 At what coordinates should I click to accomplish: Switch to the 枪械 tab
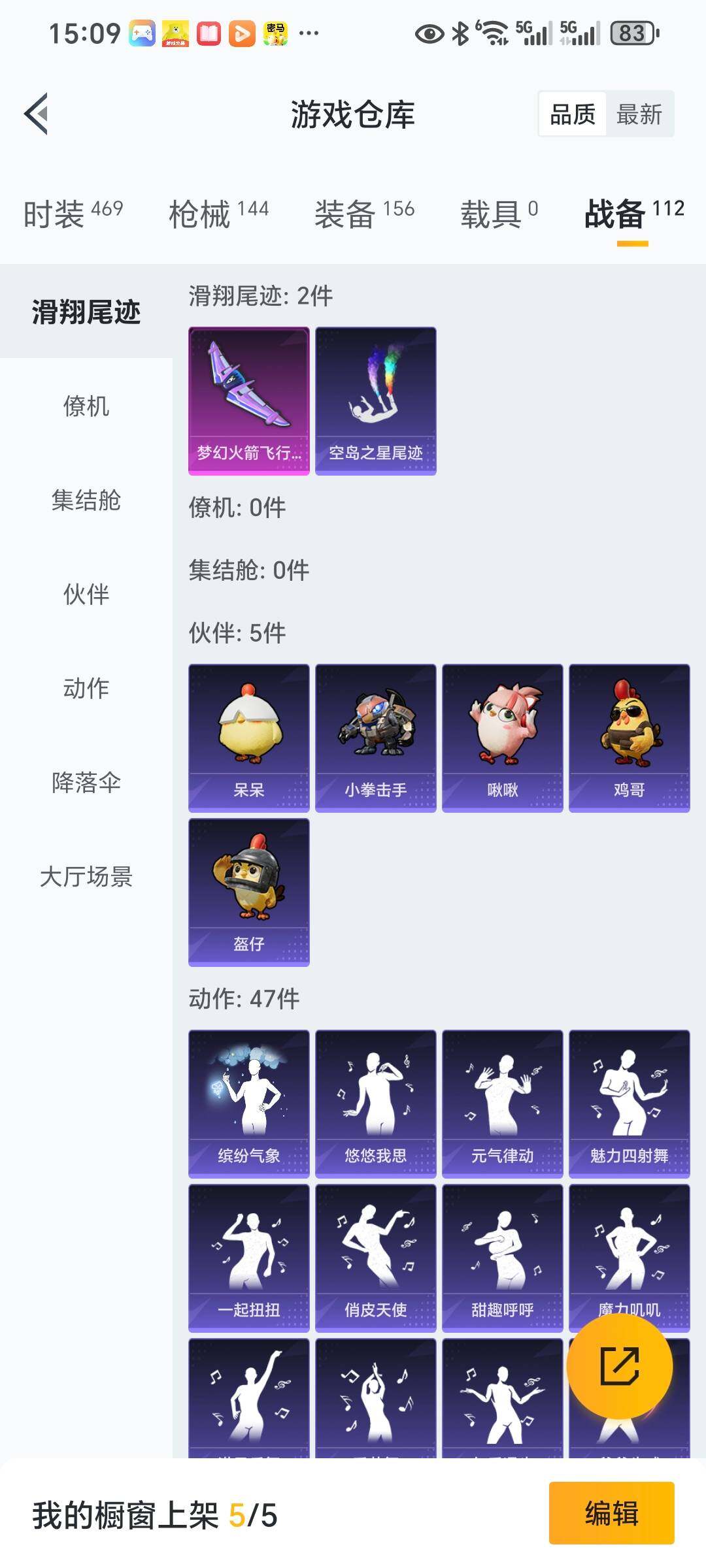tap(218, 214)
